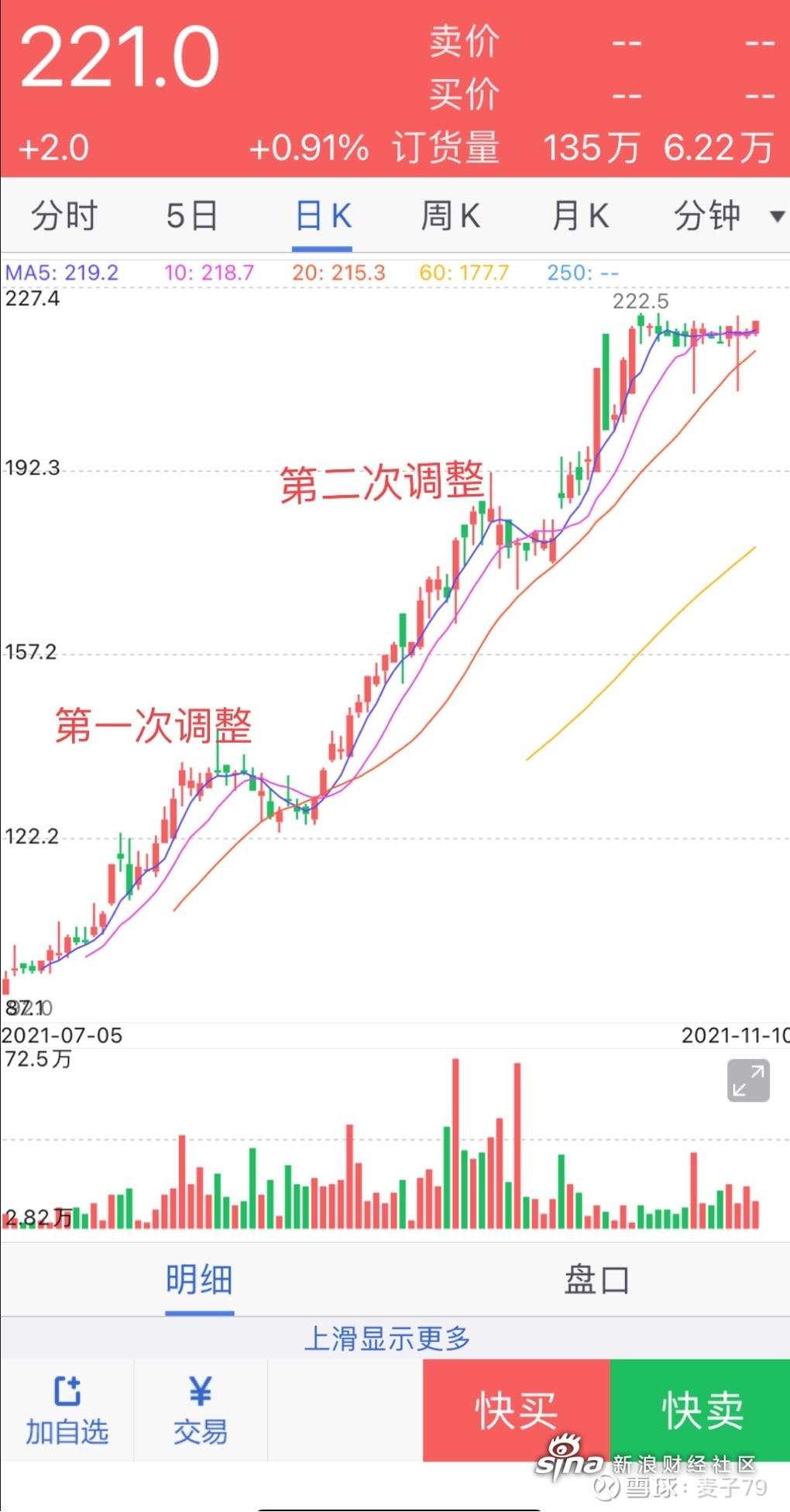
Task: Expand the chart to fullscreen
Action: point(748,1080)
